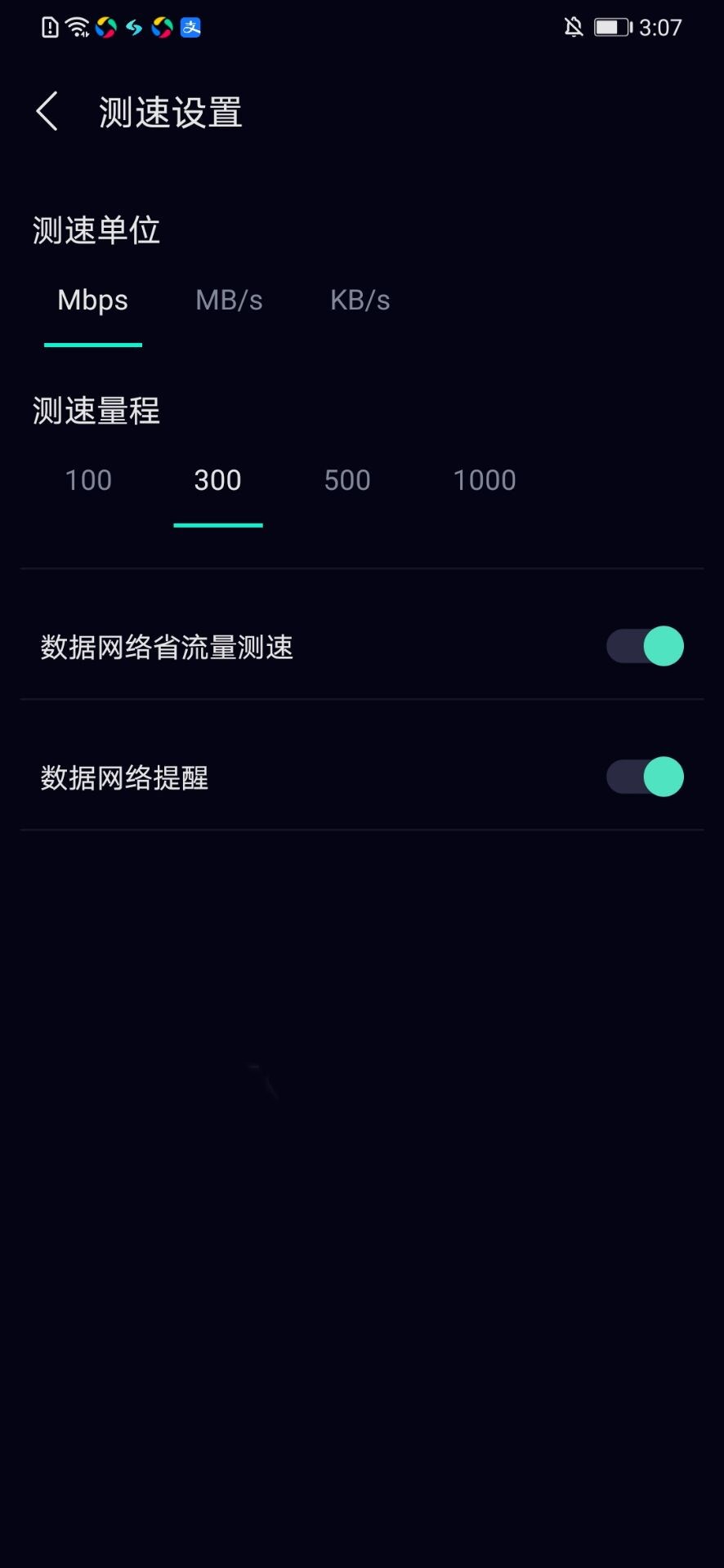Viewport: 724px width, 1568px height.
Task: Click the colorful circular app notification icon
Action: [x=105, y=27]
